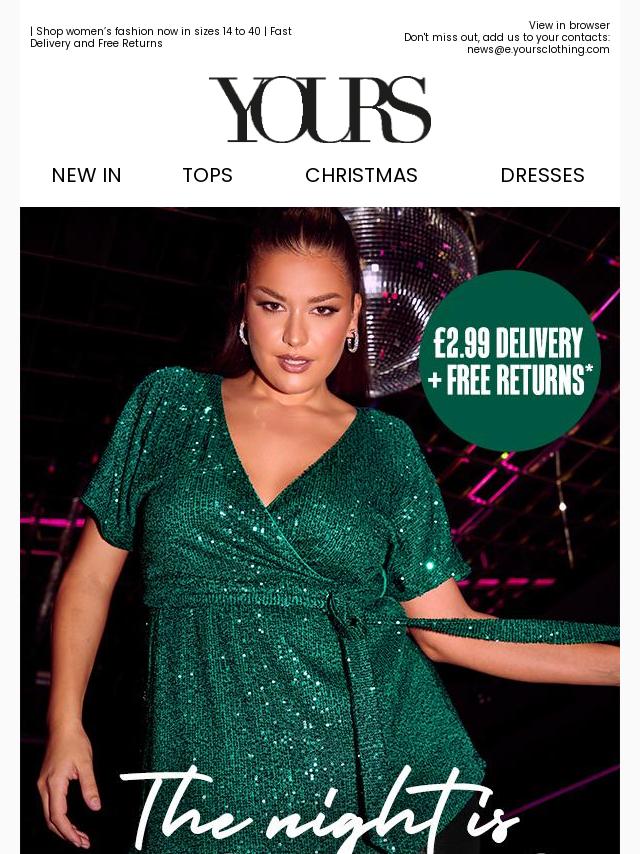The height and width of the screenshot is (854, 640).
Task: Go to the Tops category
Action: [x=207, y=175]
